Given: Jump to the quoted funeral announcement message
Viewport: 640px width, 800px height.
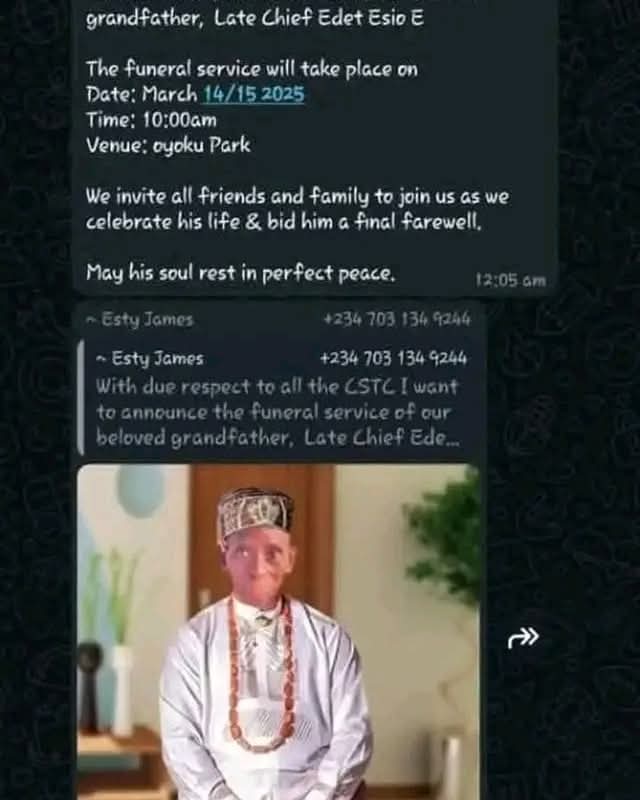Looking at the screenshot, I should (278, 398).
